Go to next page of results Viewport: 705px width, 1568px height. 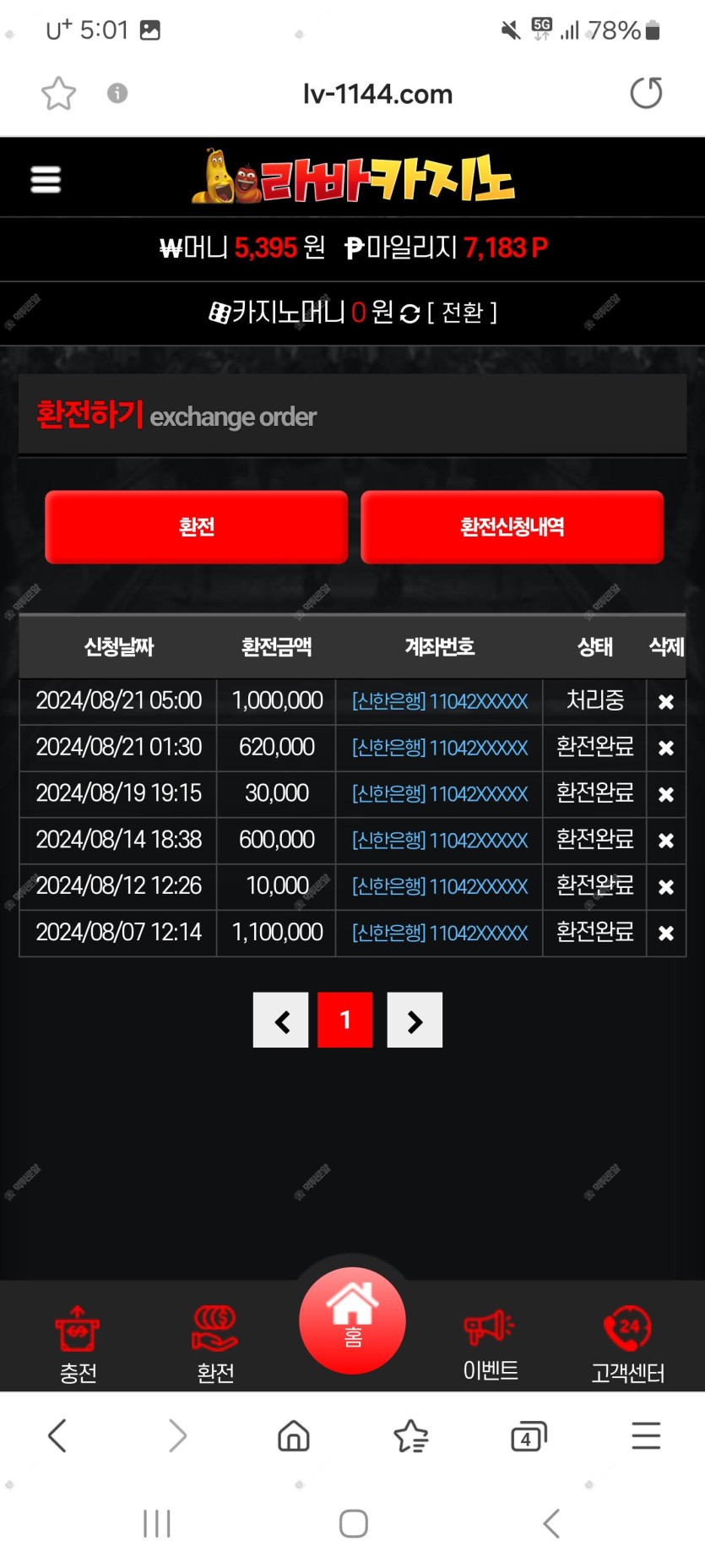[x=415, y=1020]
